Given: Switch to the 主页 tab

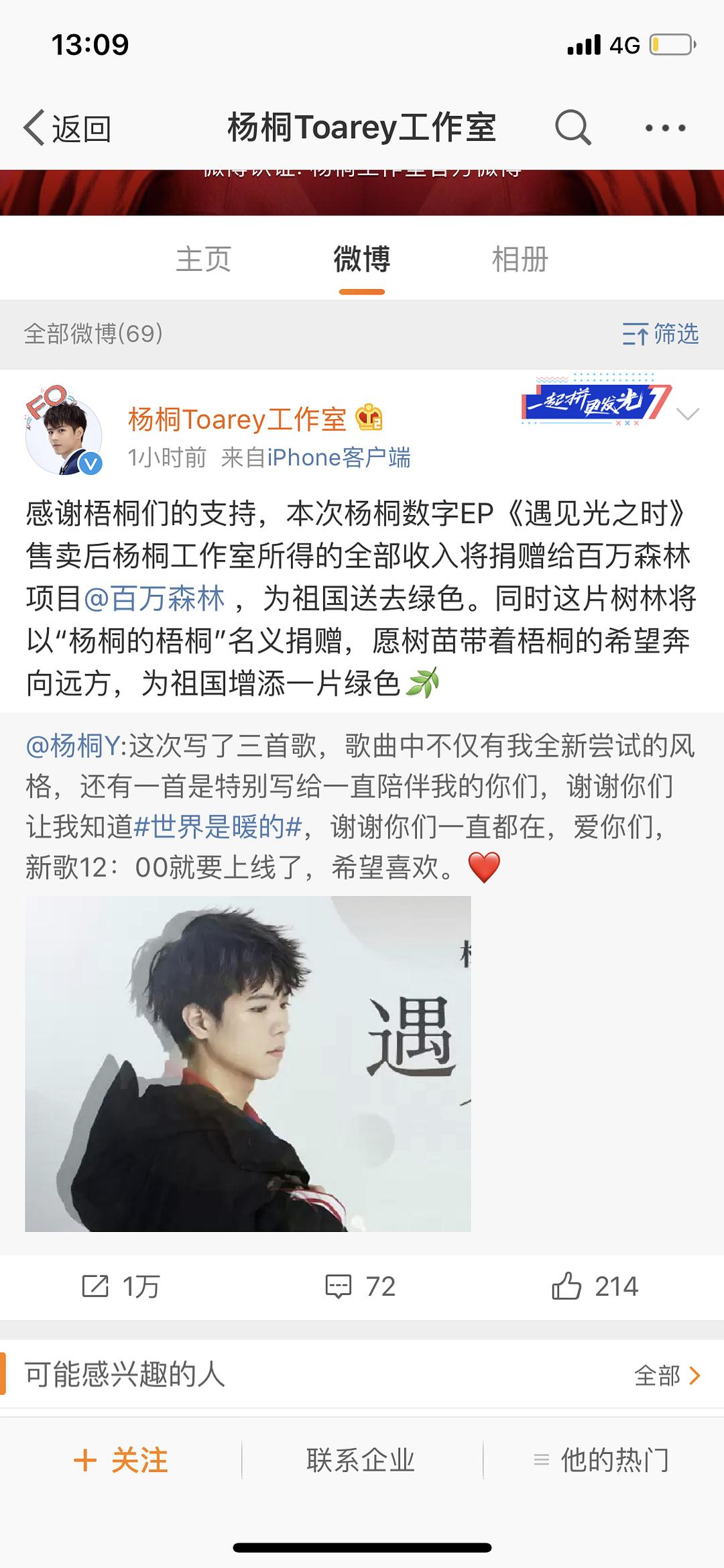Looking at the screenshot, I should [x=203, y=260].
